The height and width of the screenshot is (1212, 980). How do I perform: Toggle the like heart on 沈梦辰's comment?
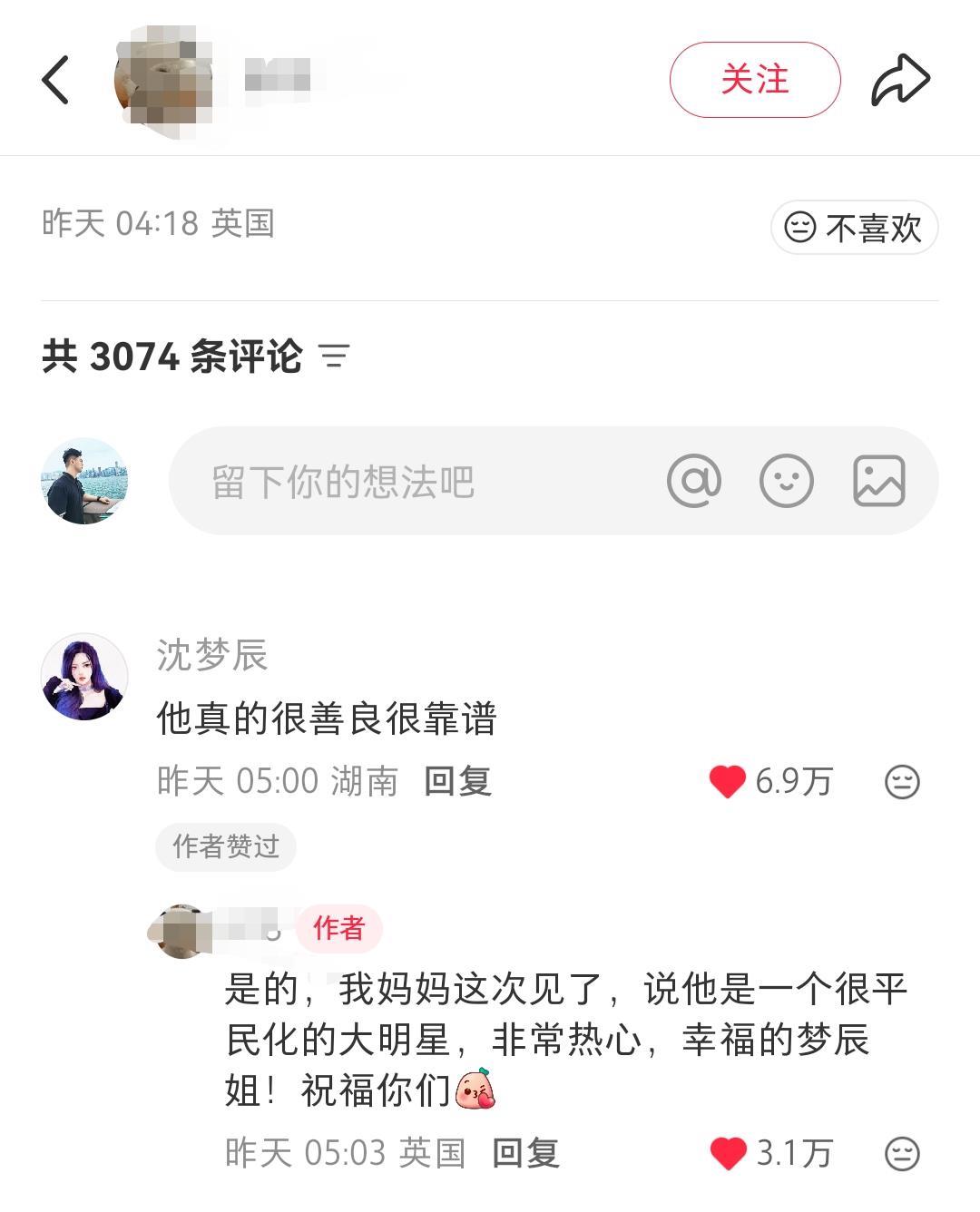(x=725, y=780)
